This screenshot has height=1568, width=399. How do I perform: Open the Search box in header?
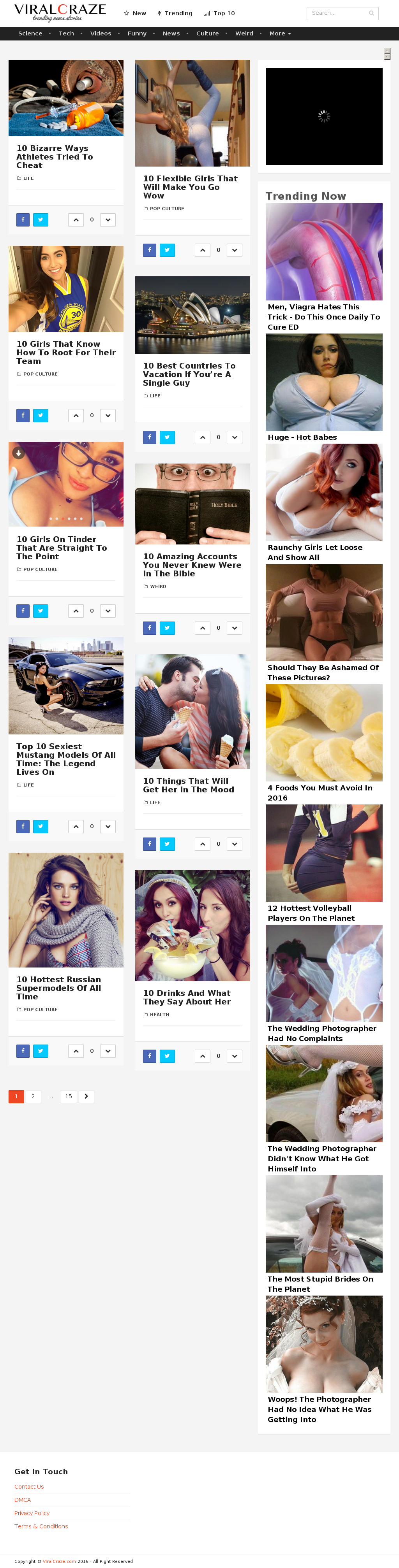pos(343,13)
